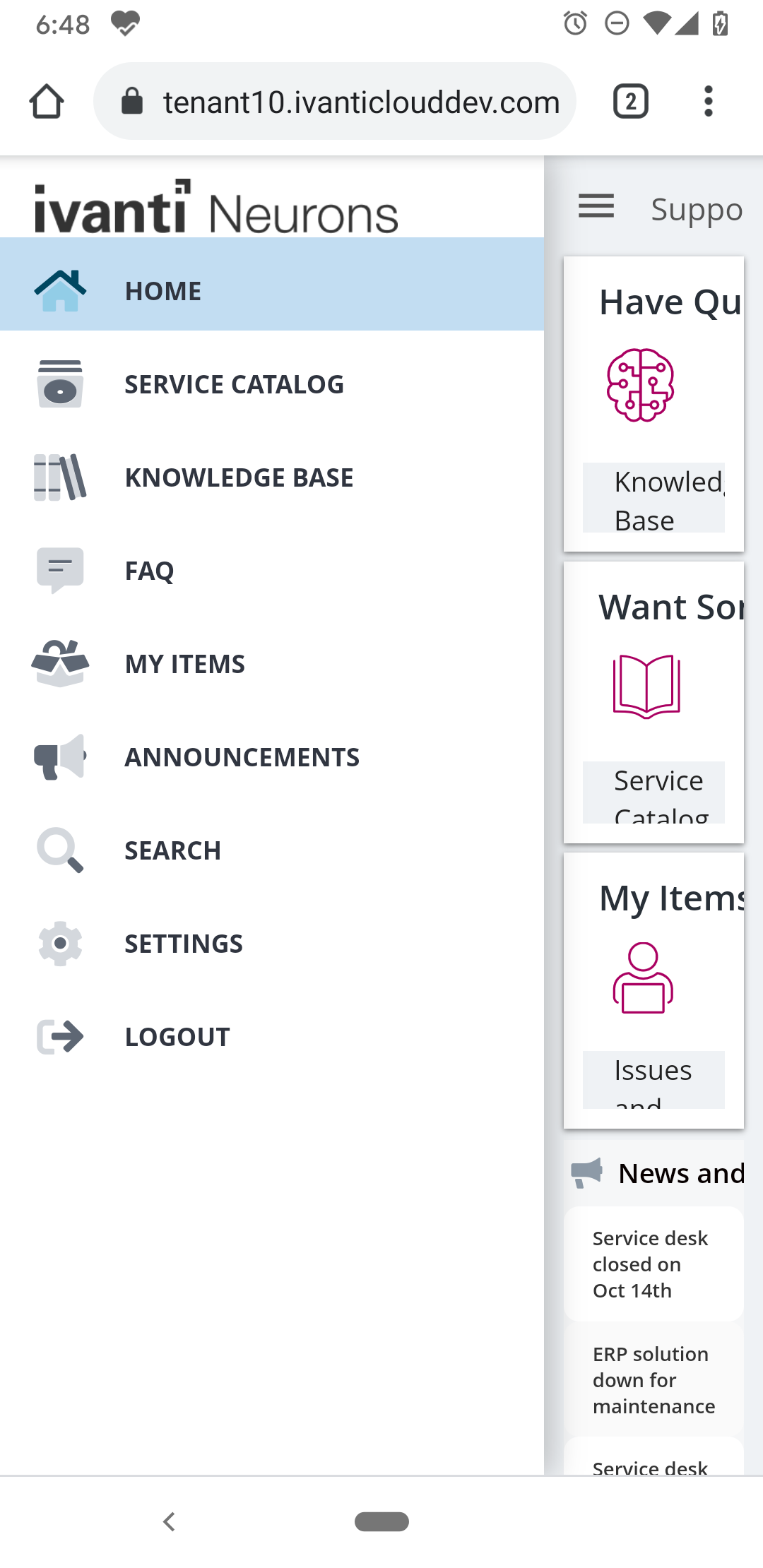
Task: Tap the system back arrow
Action: [169, 1521]
